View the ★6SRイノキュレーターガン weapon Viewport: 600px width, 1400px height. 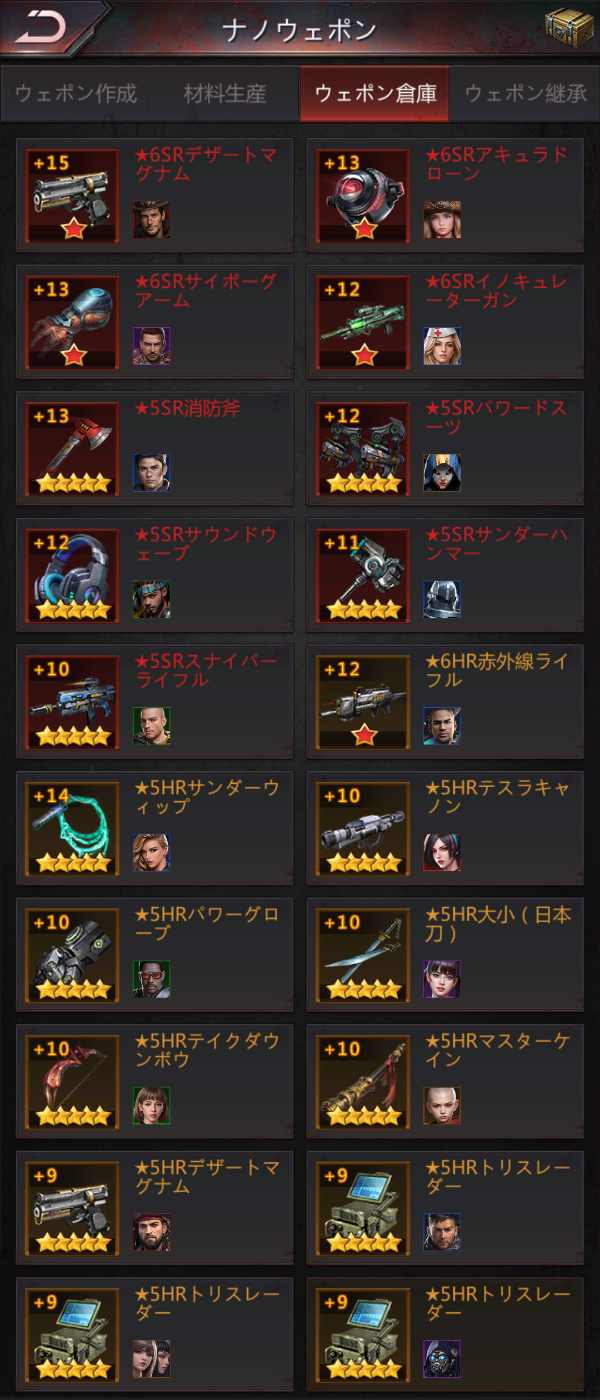445,321
